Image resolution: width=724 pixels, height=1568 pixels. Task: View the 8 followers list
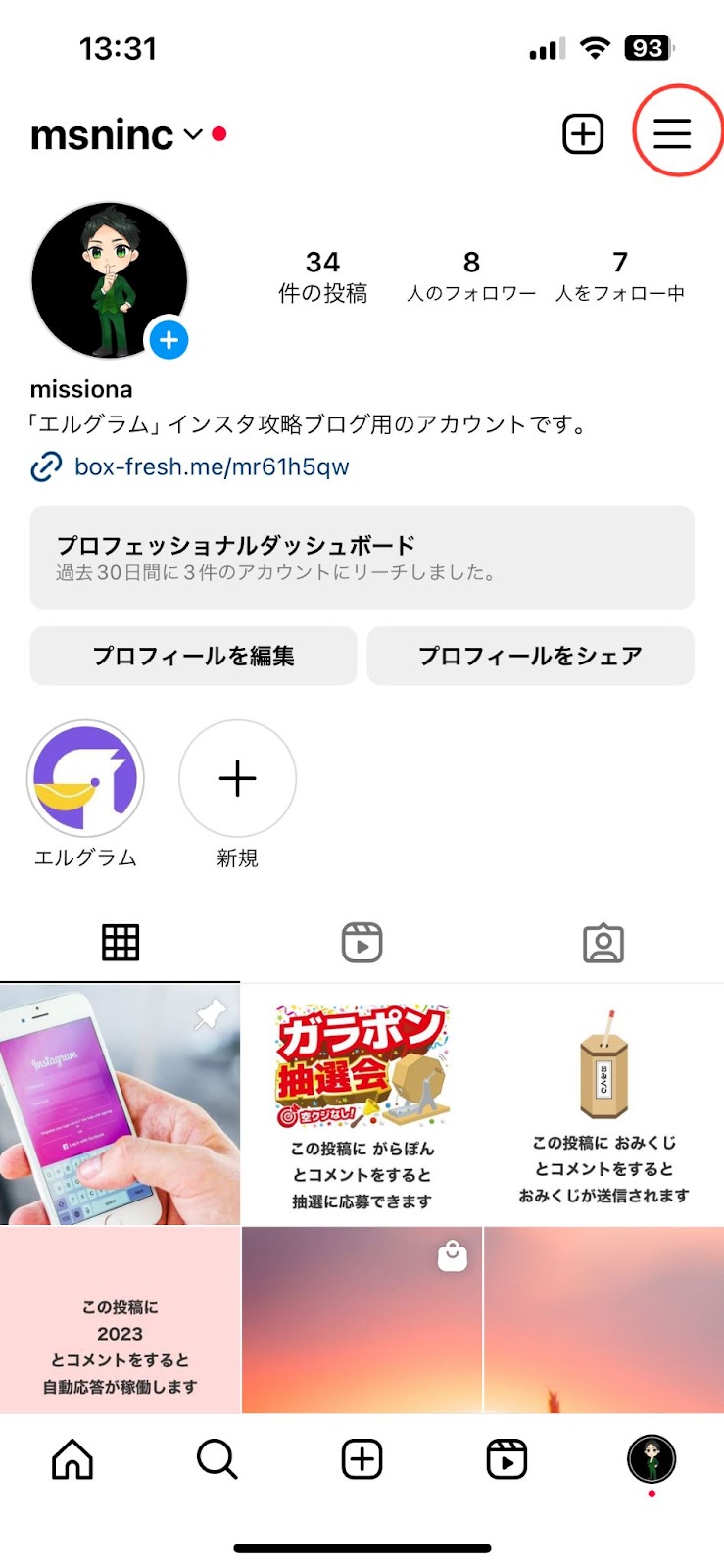click(471, 275)
